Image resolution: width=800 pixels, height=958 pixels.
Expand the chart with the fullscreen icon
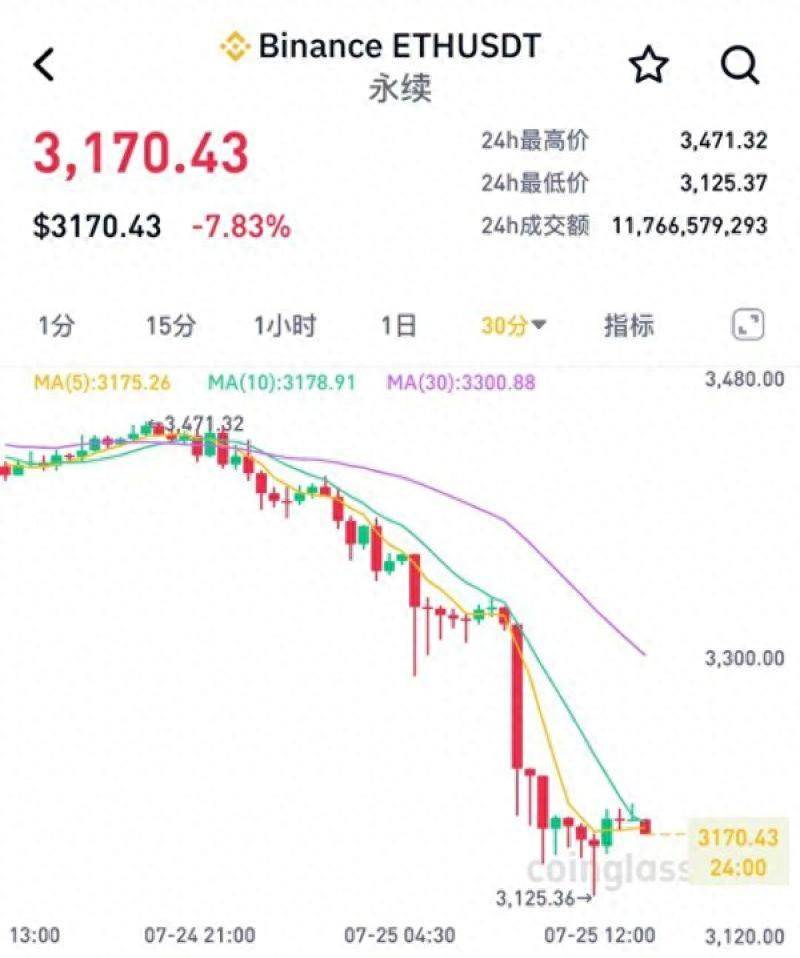click(745, 323)
